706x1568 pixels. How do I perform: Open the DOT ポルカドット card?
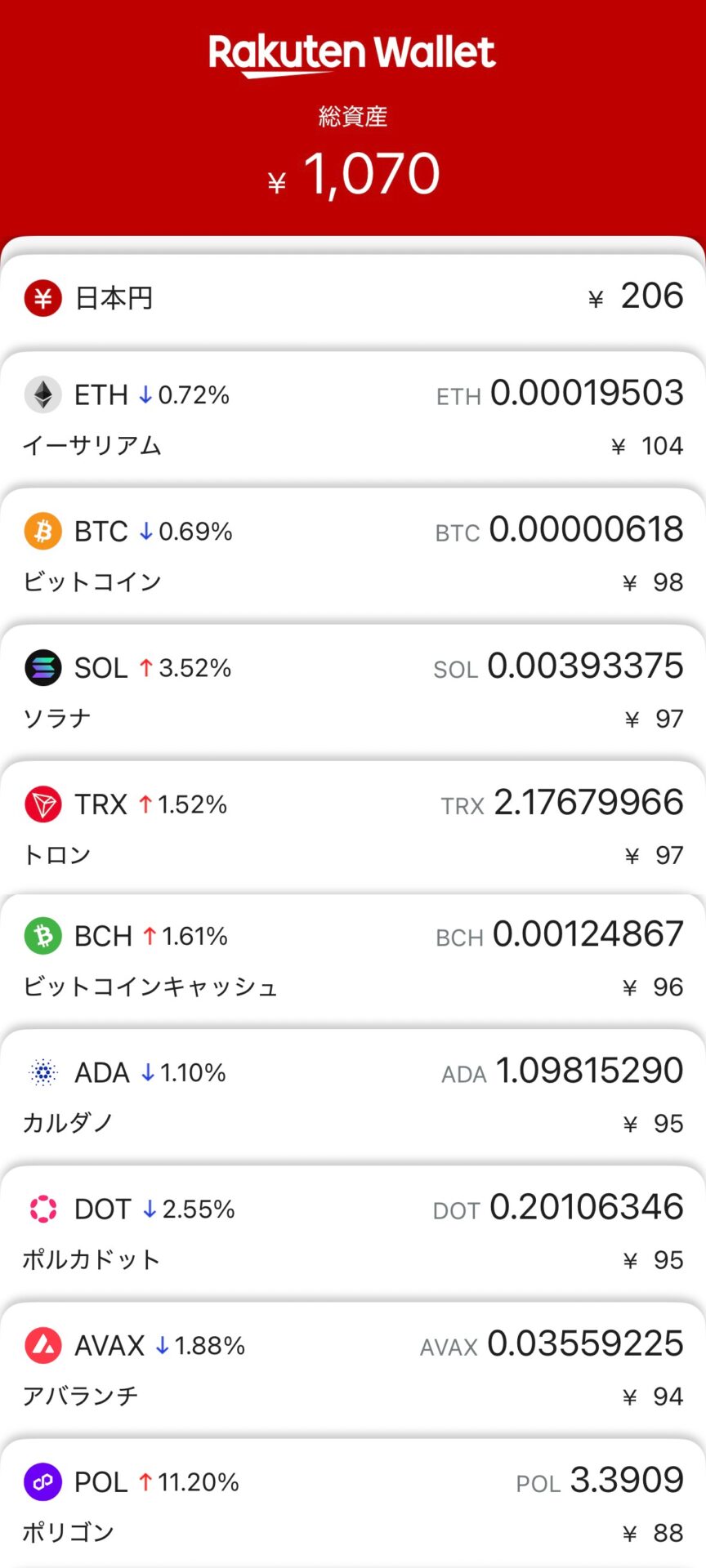(x=353, y=1233)
